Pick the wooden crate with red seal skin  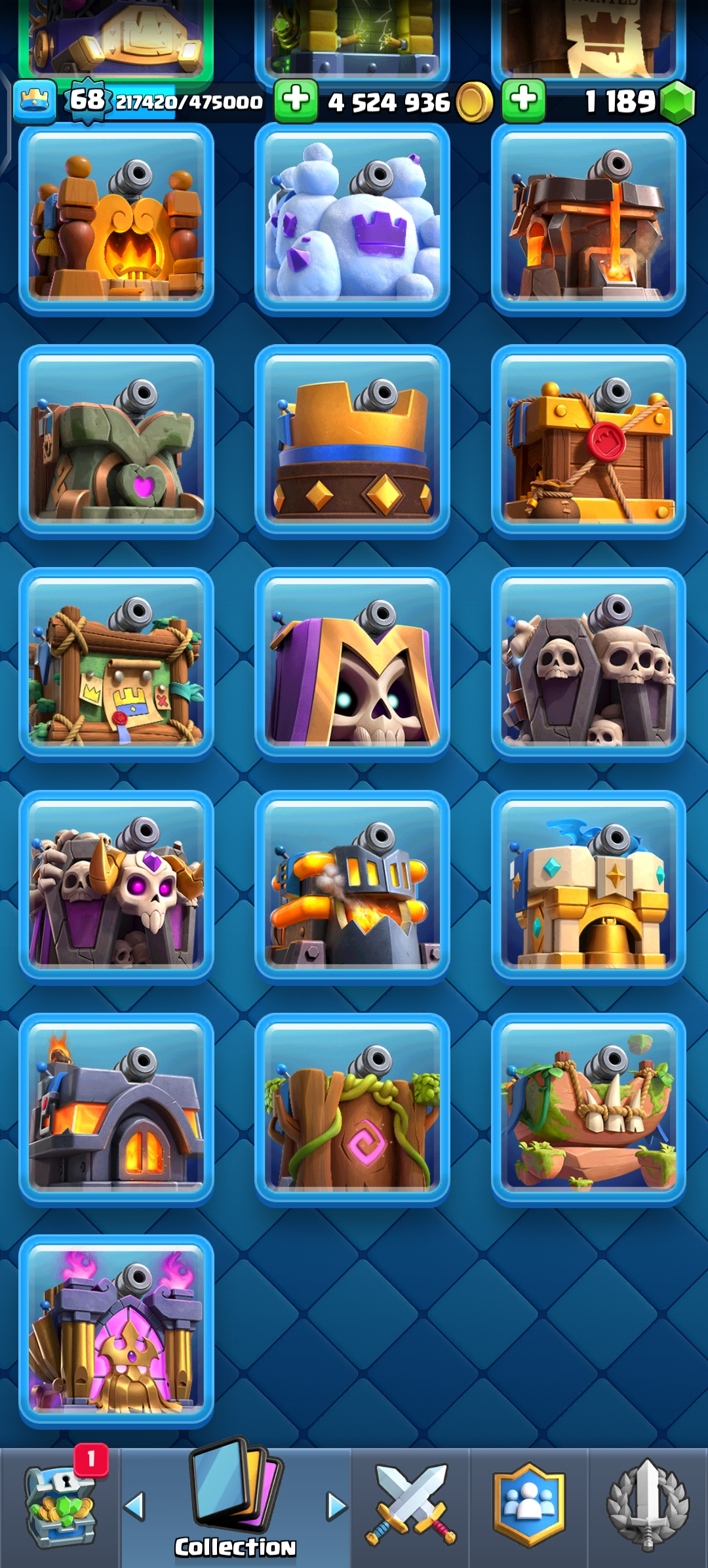588,441
